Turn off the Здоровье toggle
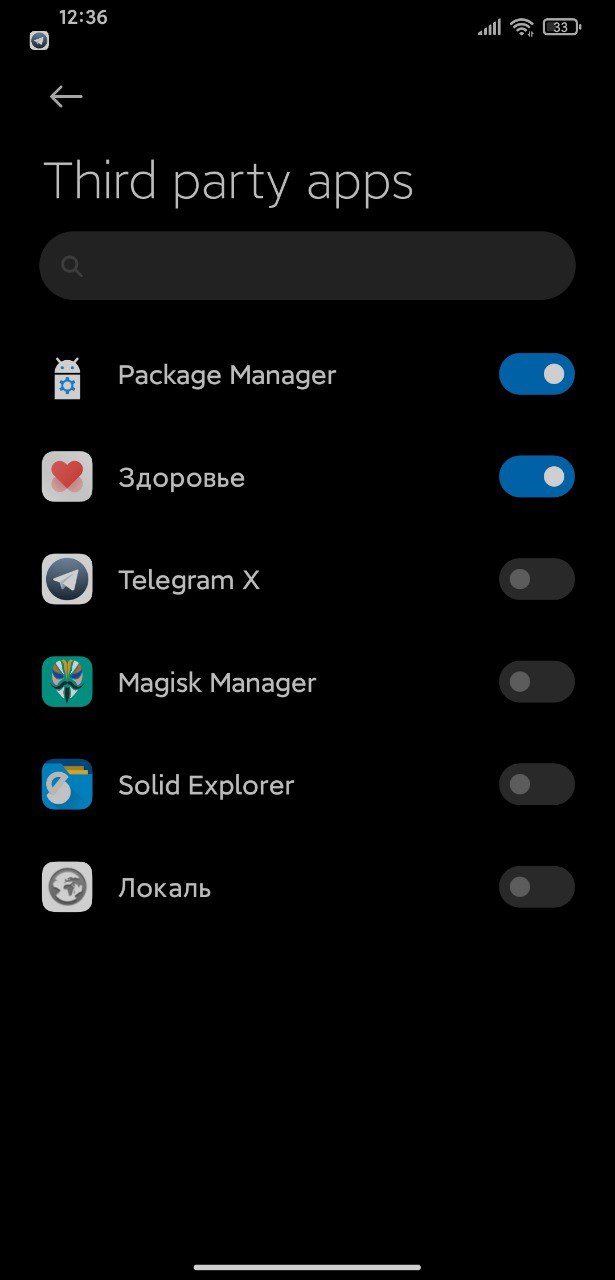 pos(537,477)
